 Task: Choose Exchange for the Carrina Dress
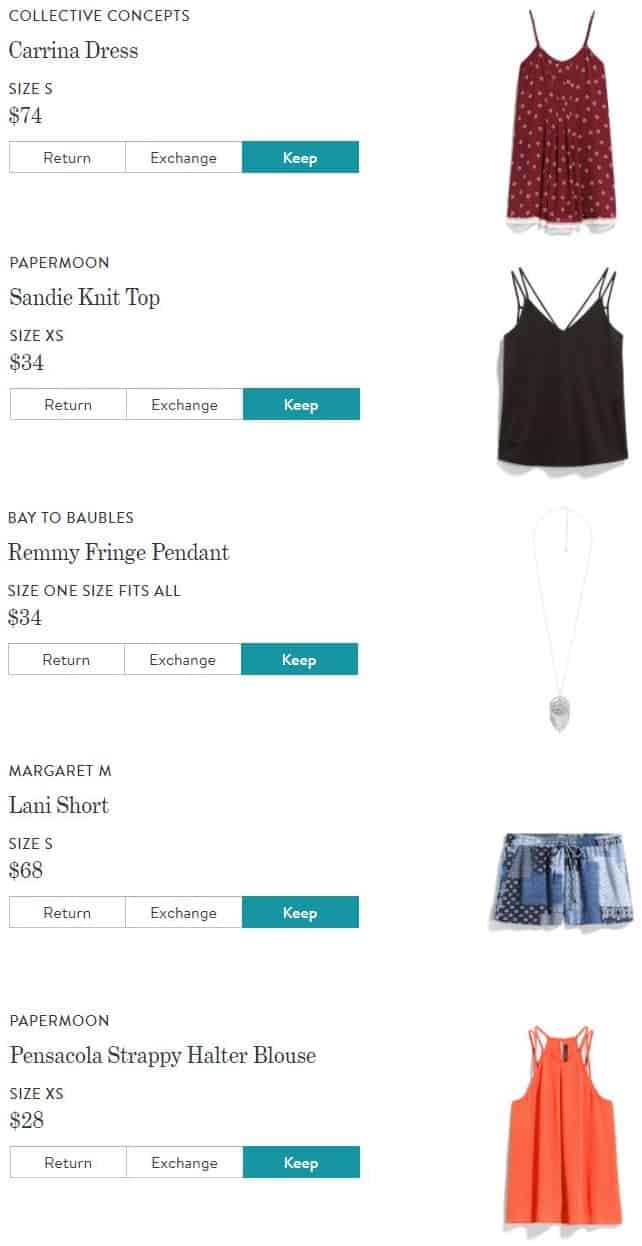coord(184,157)
